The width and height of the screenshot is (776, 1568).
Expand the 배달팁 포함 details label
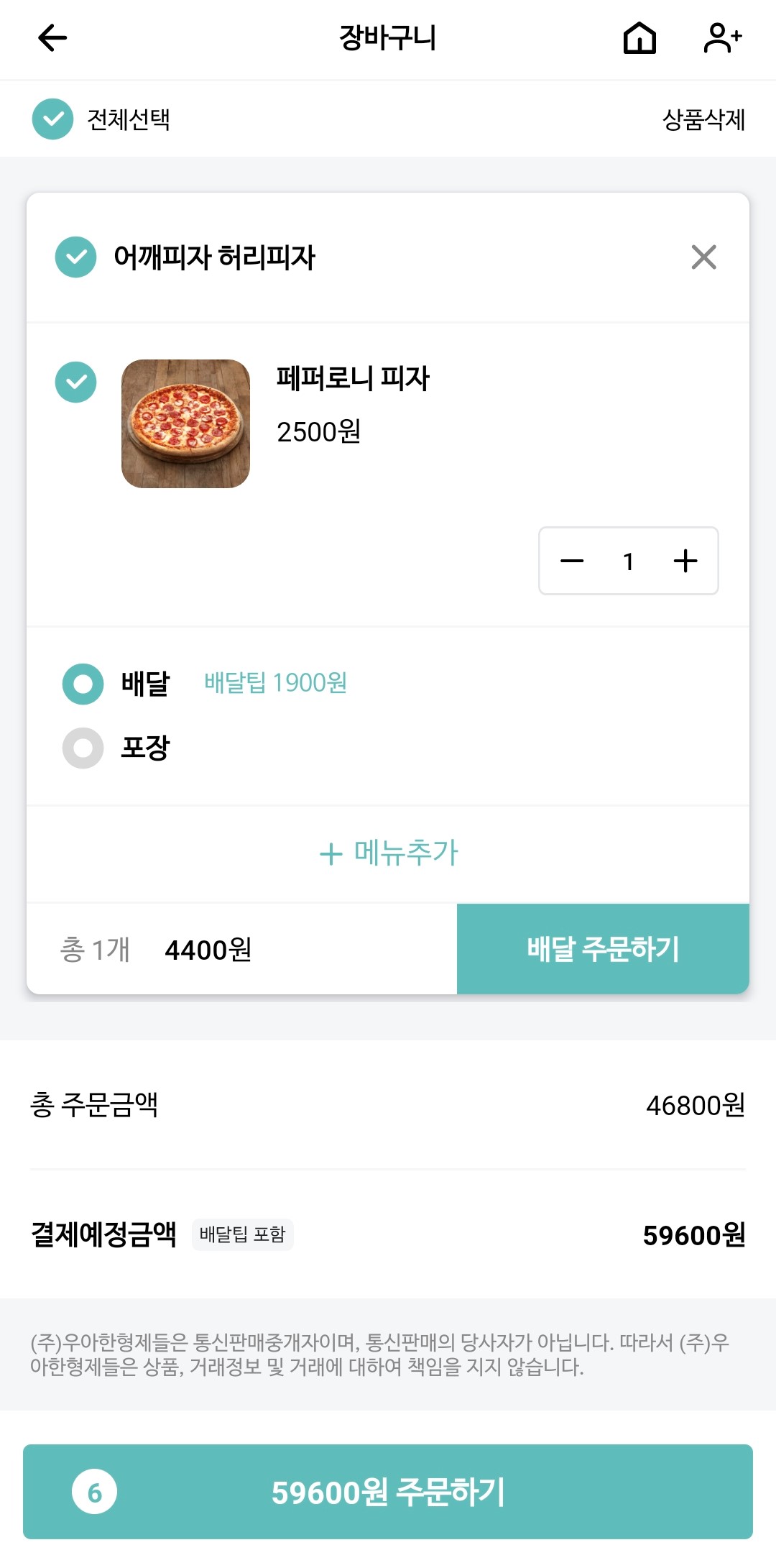click(x=242, y=1234)
